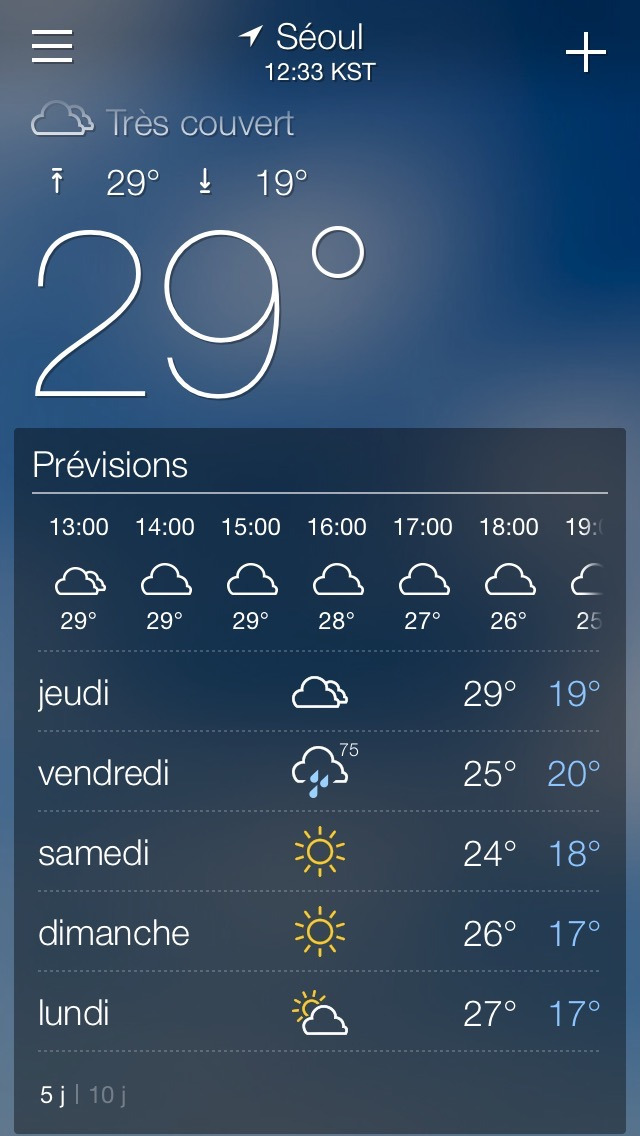Open the samedi forecast row
Viewport: 640px width, 1136px height.
[319, 853]
